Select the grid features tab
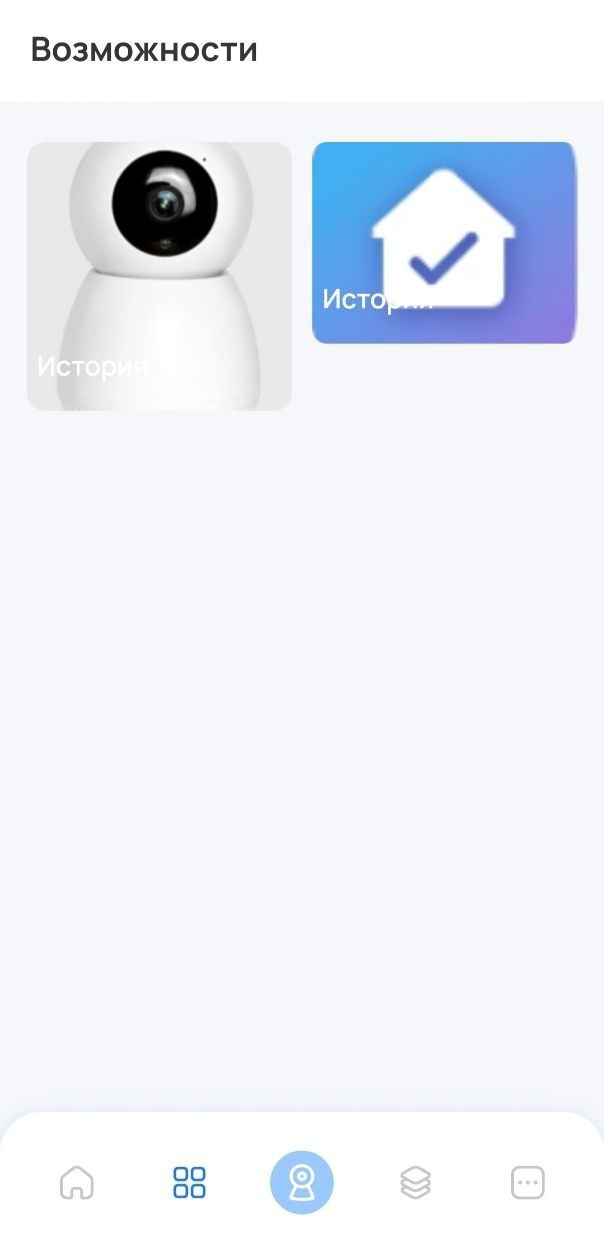 click(189, 1182)
